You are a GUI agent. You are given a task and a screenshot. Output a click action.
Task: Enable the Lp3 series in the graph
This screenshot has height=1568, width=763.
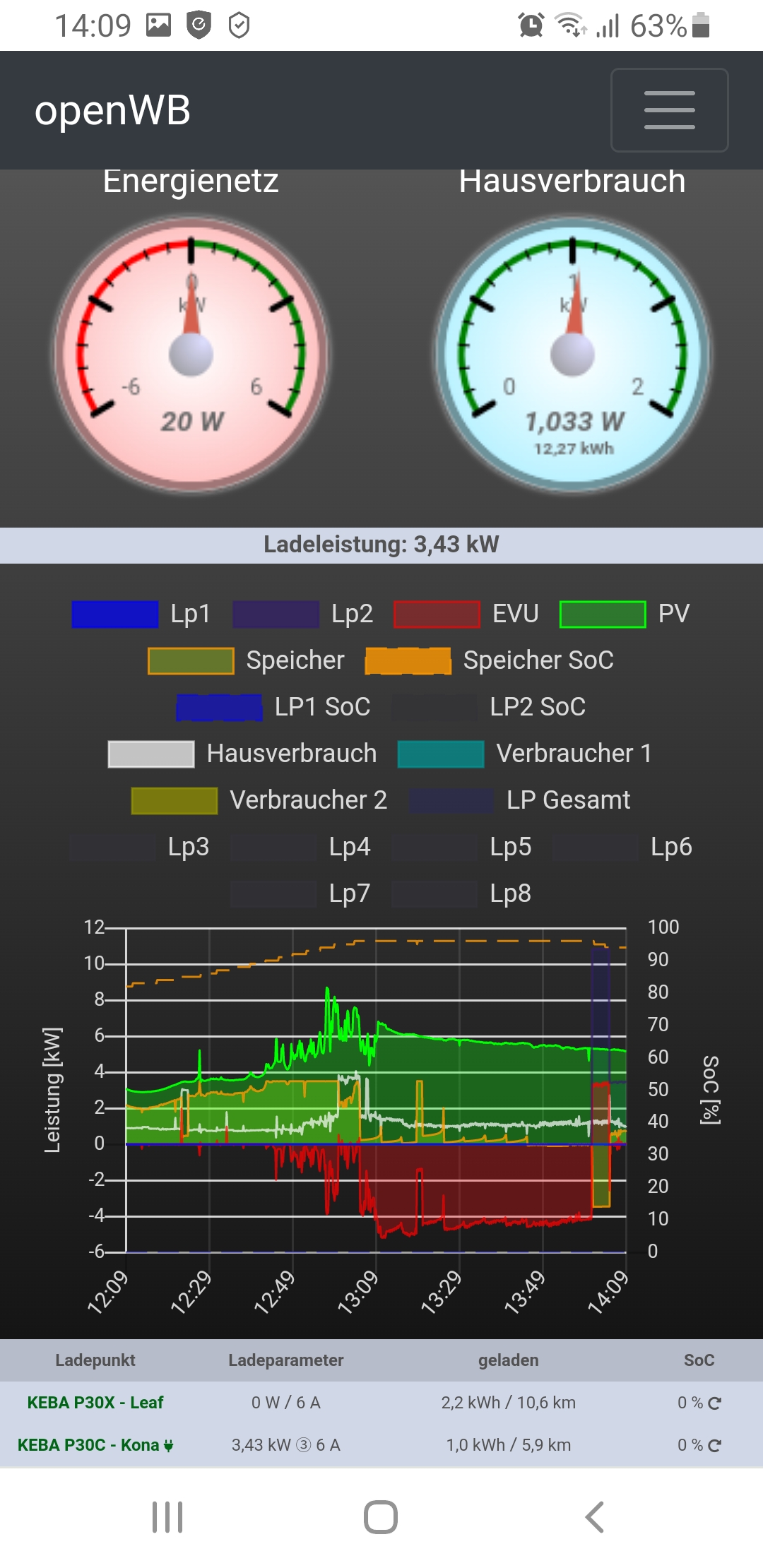(140, 847)
